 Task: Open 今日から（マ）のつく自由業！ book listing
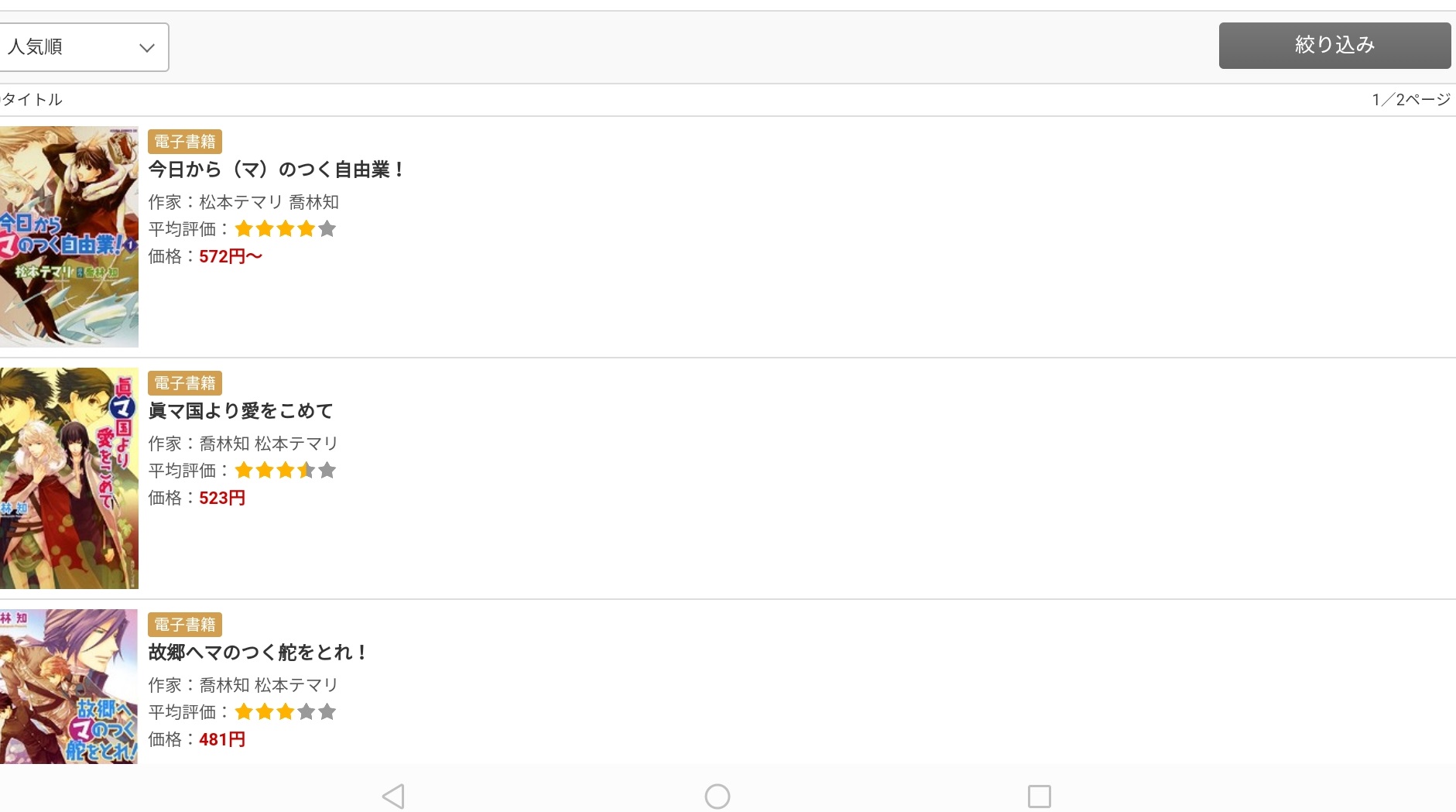(276, 170)
